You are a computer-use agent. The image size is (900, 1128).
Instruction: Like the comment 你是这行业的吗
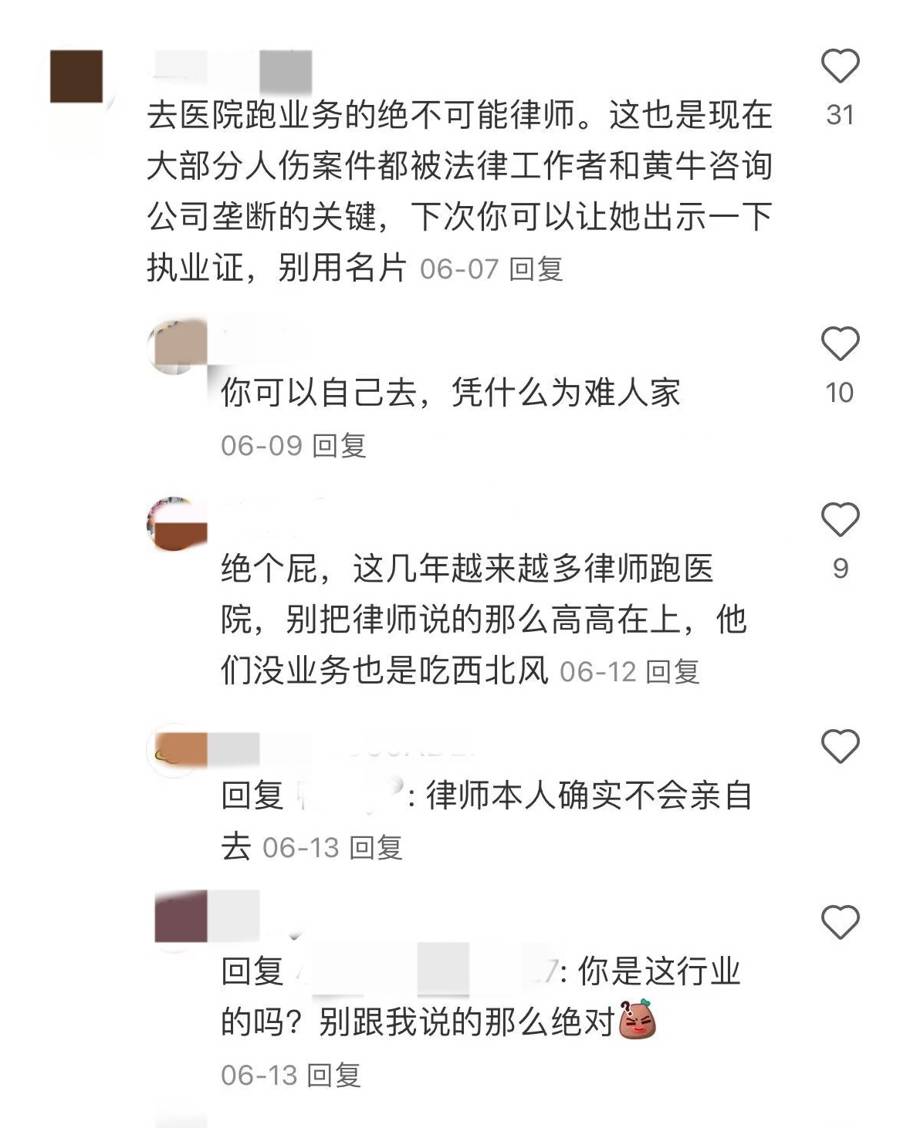[839, 922]
